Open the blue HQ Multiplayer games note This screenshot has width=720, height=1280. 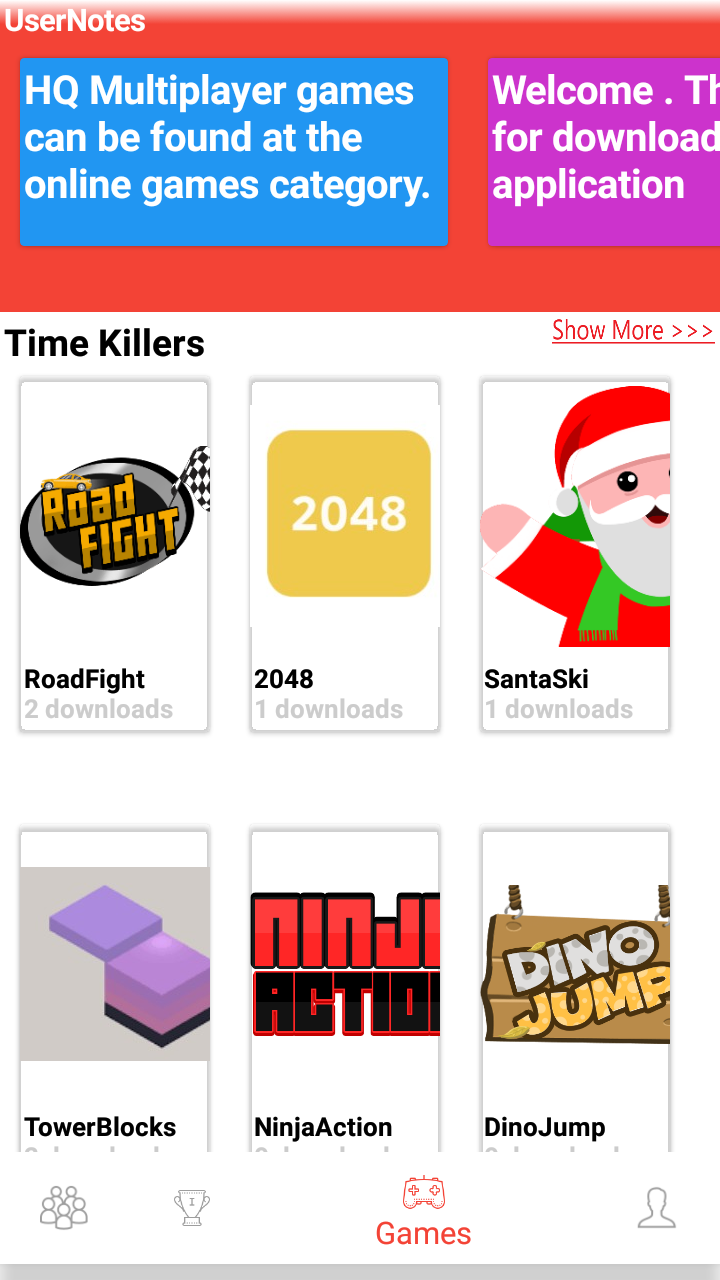(x=233, y=150)
